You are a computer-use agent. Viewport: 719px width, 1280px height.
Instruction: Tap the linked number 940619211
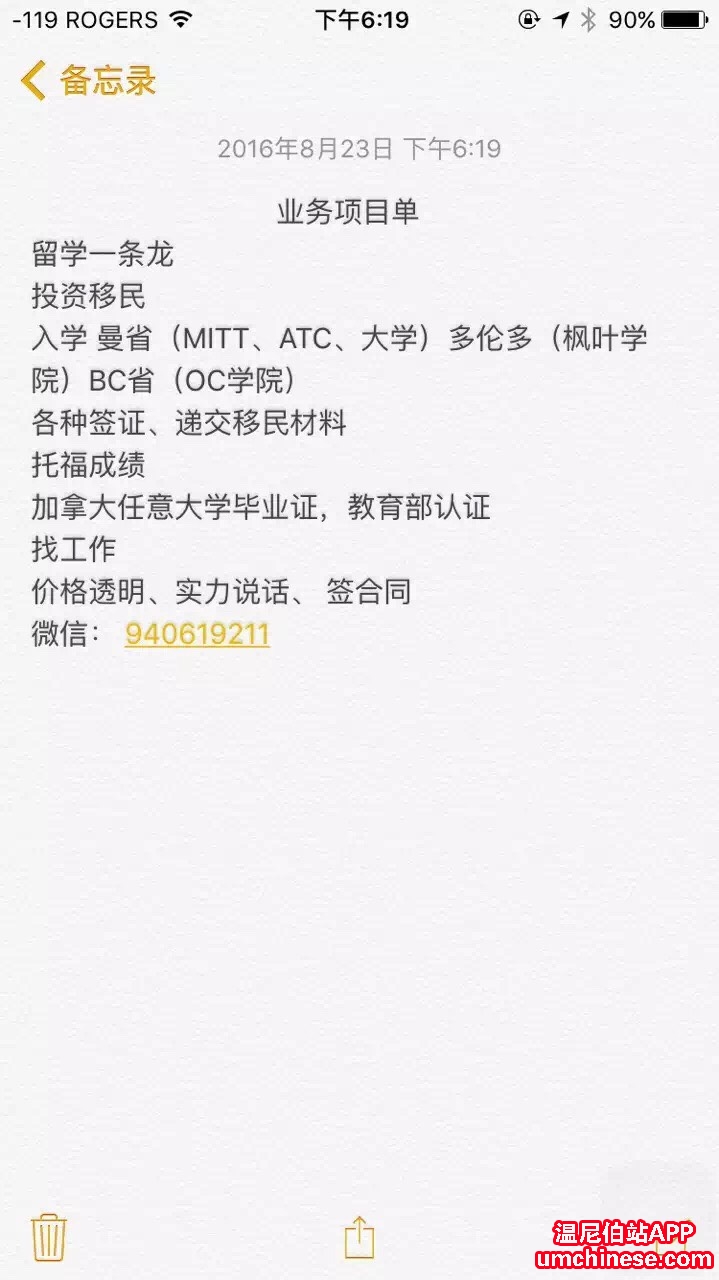(x=197, y=634)
